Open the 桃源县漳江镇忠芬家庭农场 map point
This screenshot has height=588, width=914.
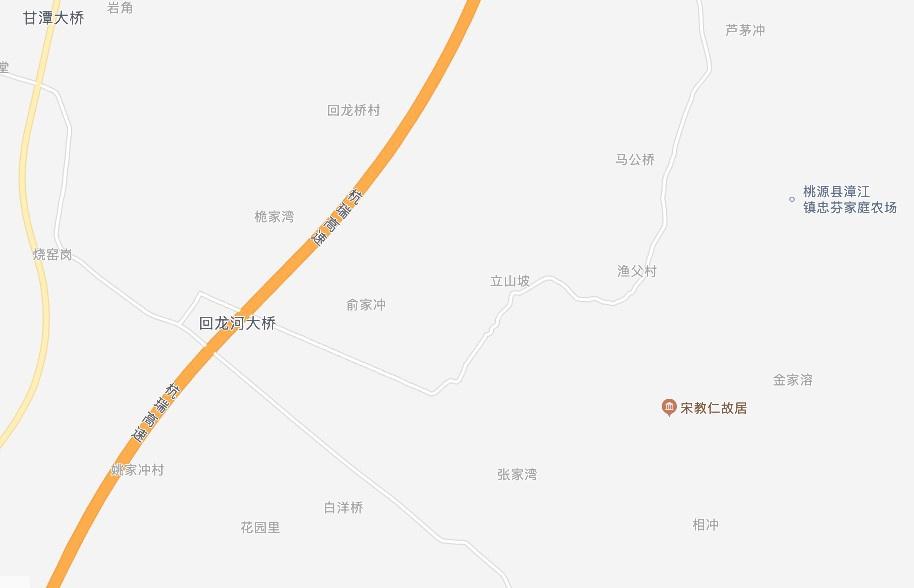[x=792, y=199]
